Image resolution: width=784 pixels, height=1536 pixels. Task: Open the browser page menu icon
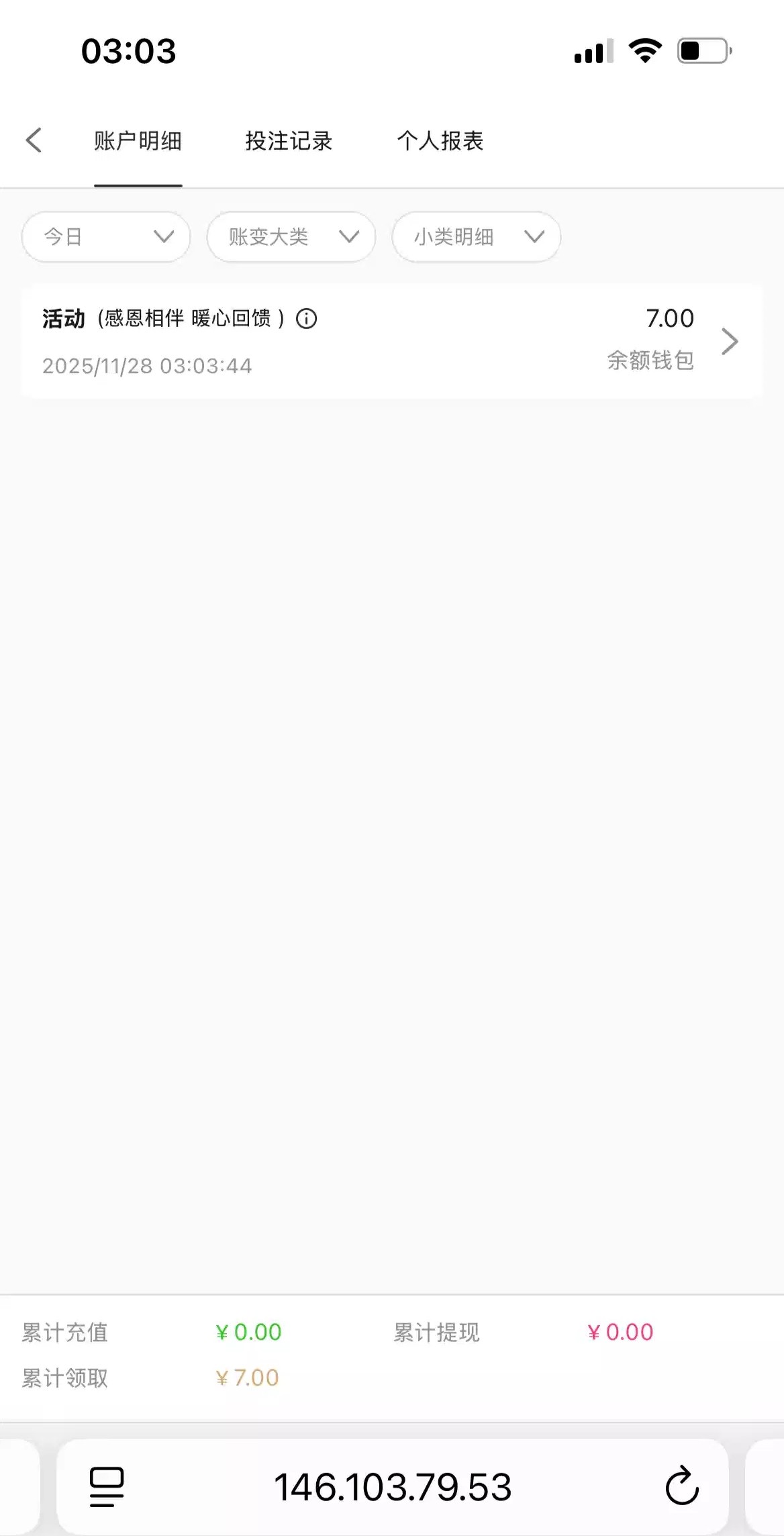click(107, 1486)
